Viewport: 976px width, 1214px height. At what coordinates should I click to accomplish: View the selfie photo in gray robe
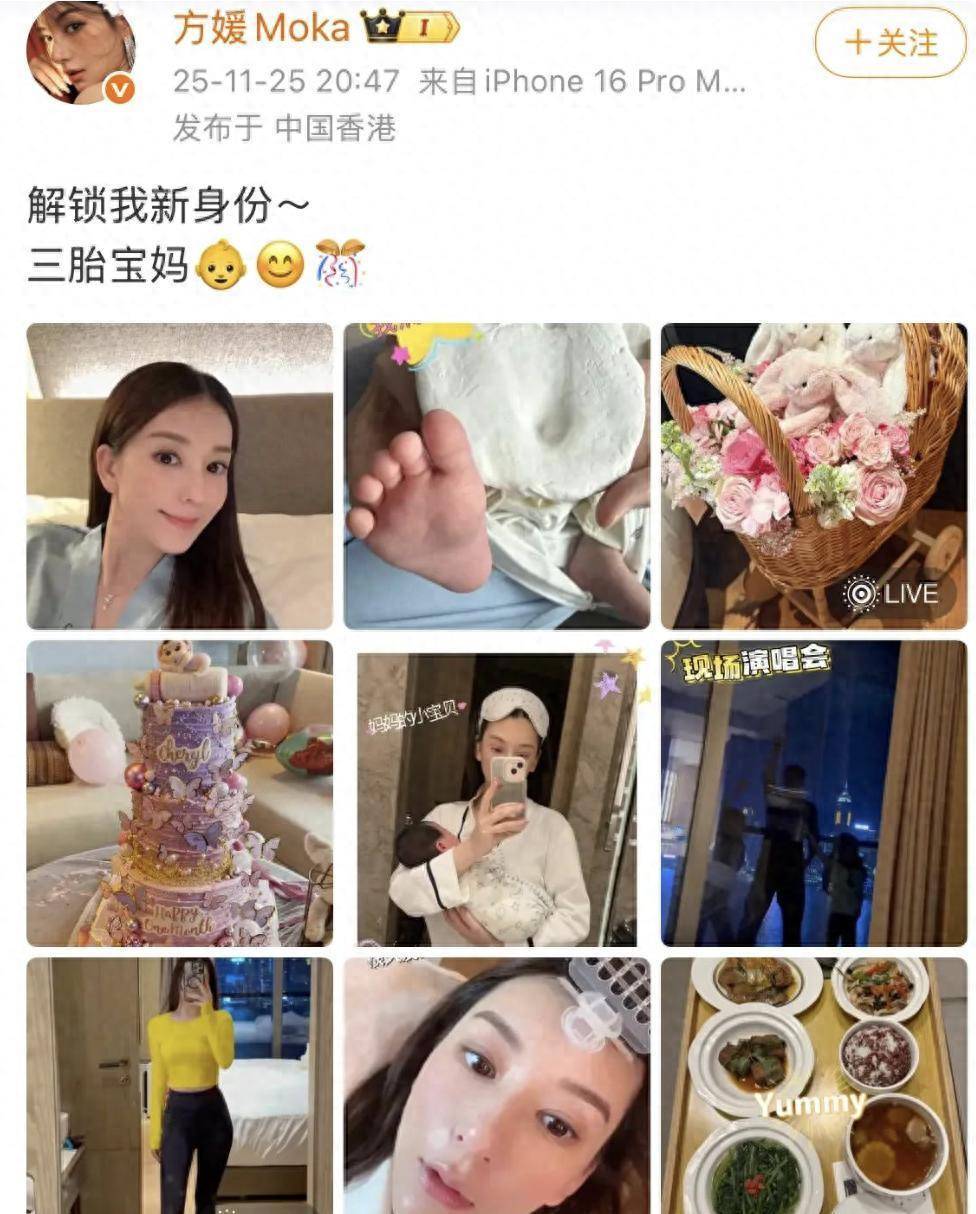pos(180,476)
